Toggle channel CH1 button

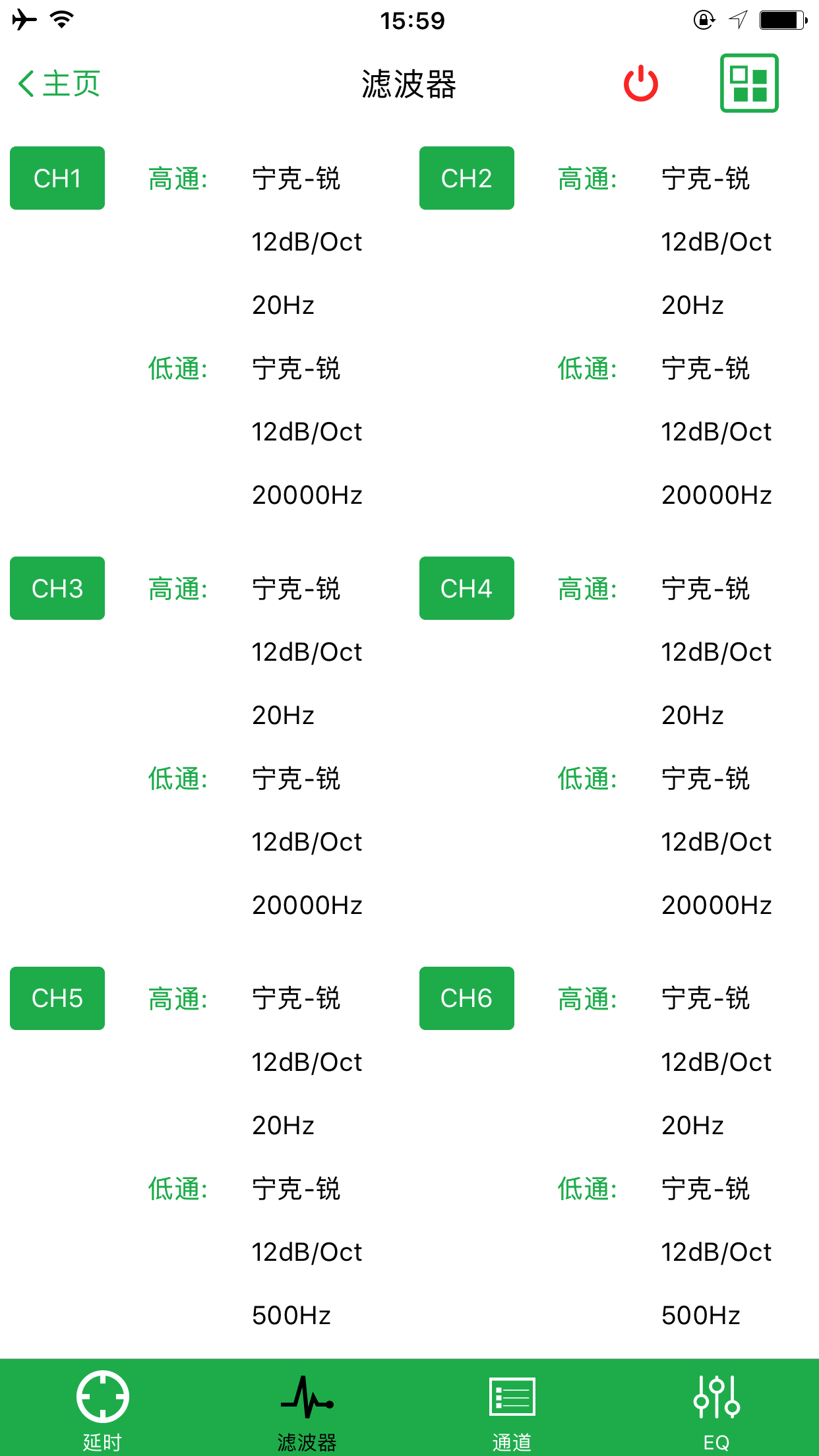click(57, 177)
